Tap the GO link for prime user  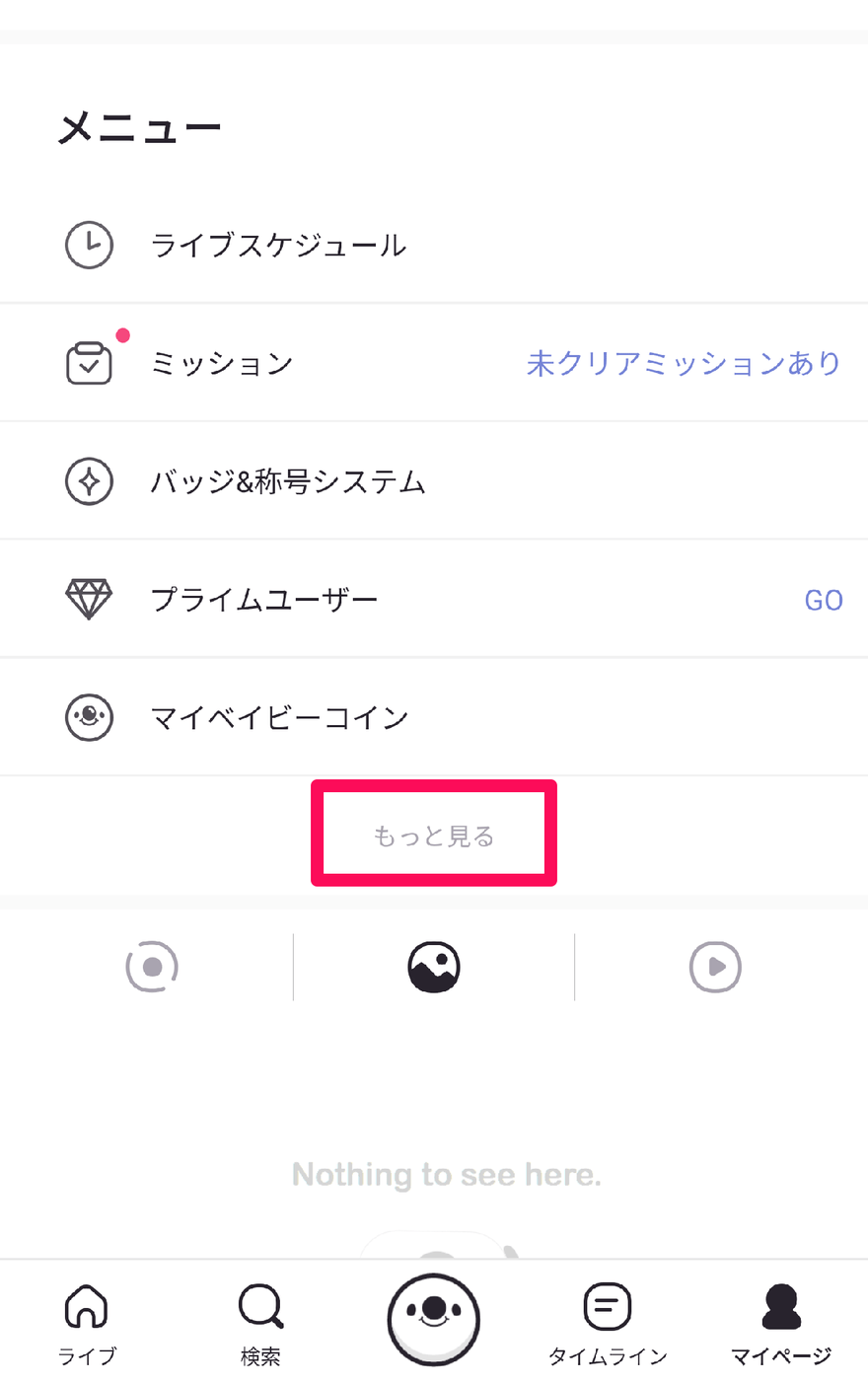point(824,600)
